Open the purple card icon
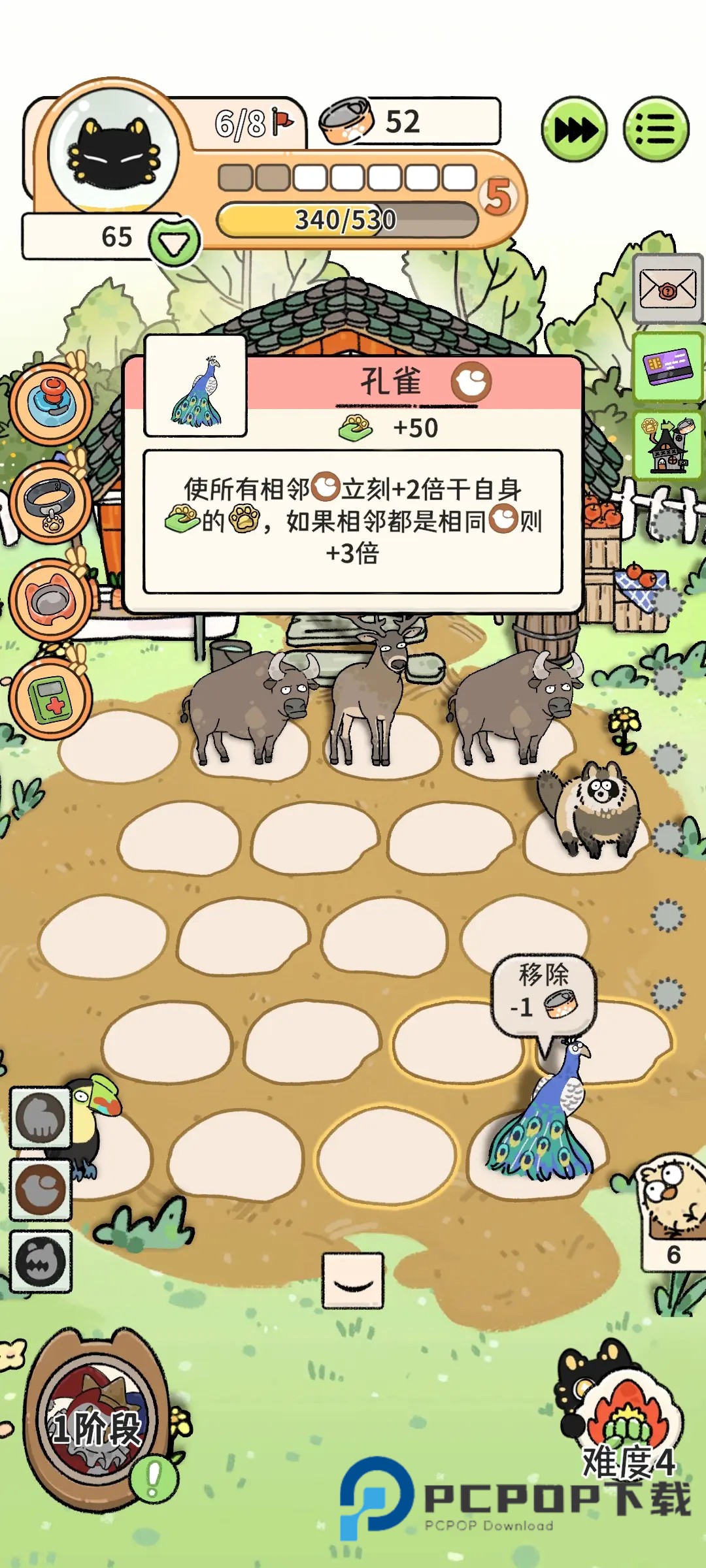Viewport: 706px width, 1568px height. [x=667, y=367]
